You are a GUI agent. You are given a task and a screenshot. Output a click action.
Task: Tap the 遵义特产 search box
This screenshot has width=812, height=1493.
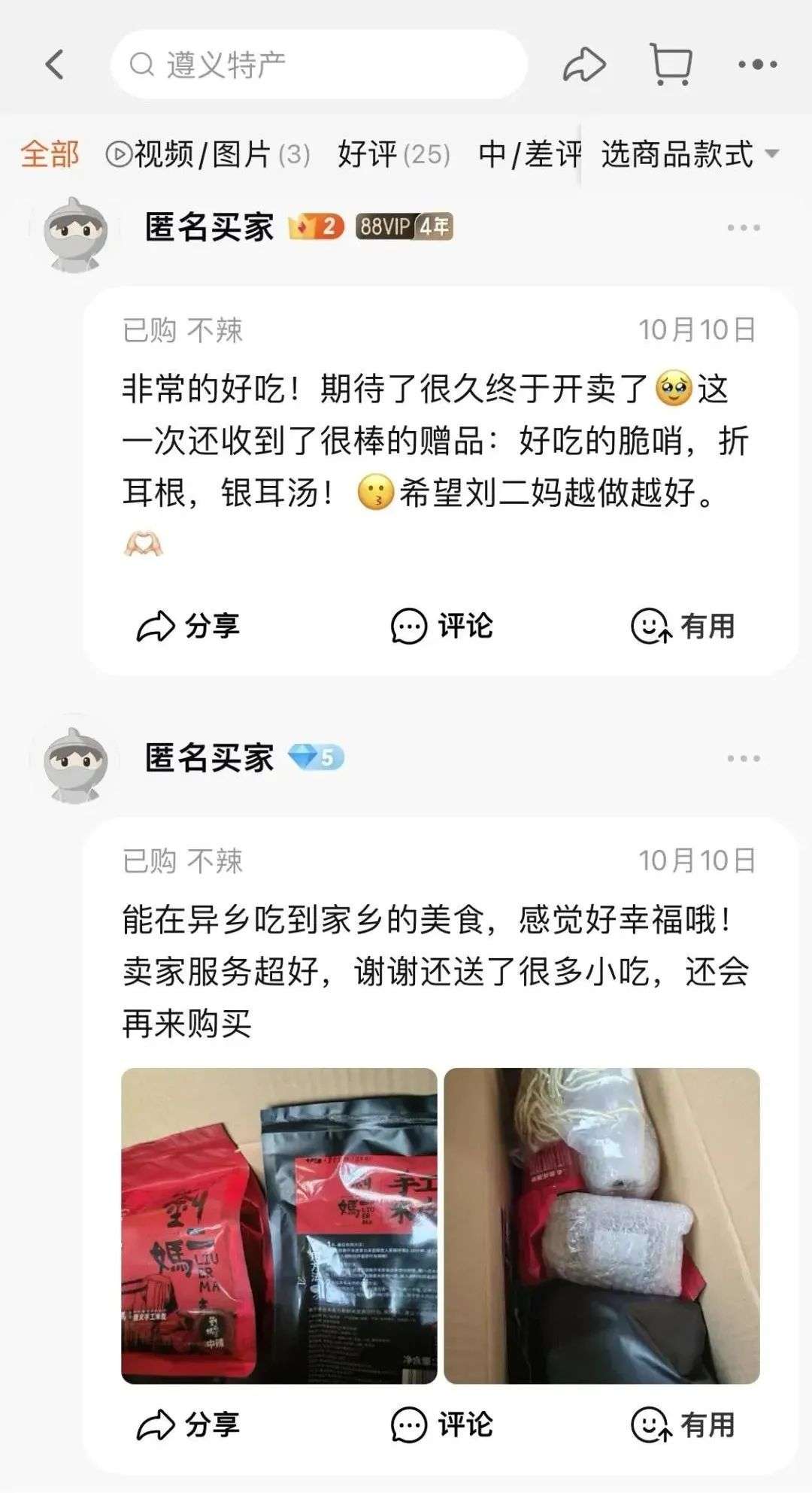click(318, 65)
